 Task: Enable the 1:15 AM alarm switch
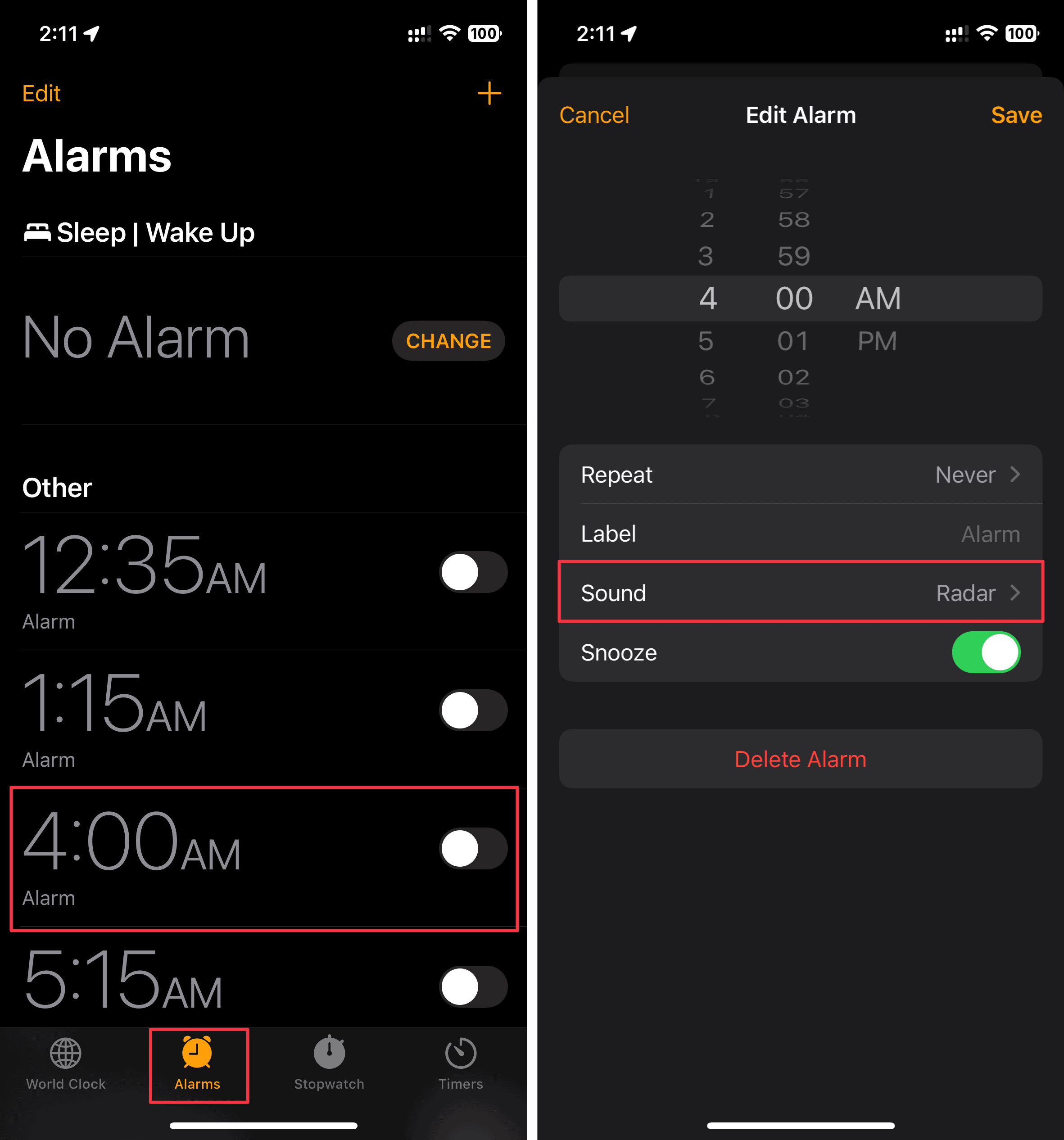point(473,710)
